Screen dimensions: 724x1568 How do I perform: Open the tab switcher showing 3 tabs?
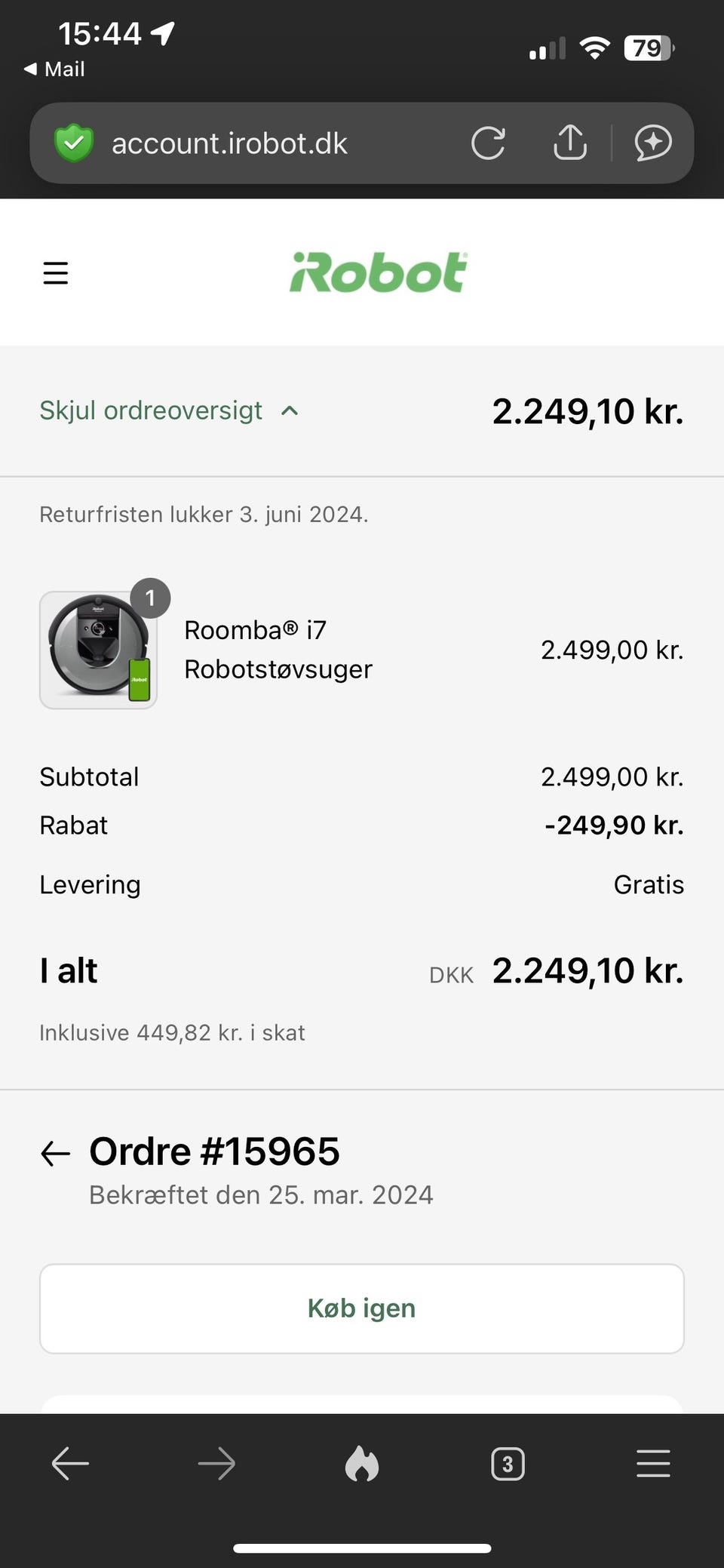coord(507,1463)
